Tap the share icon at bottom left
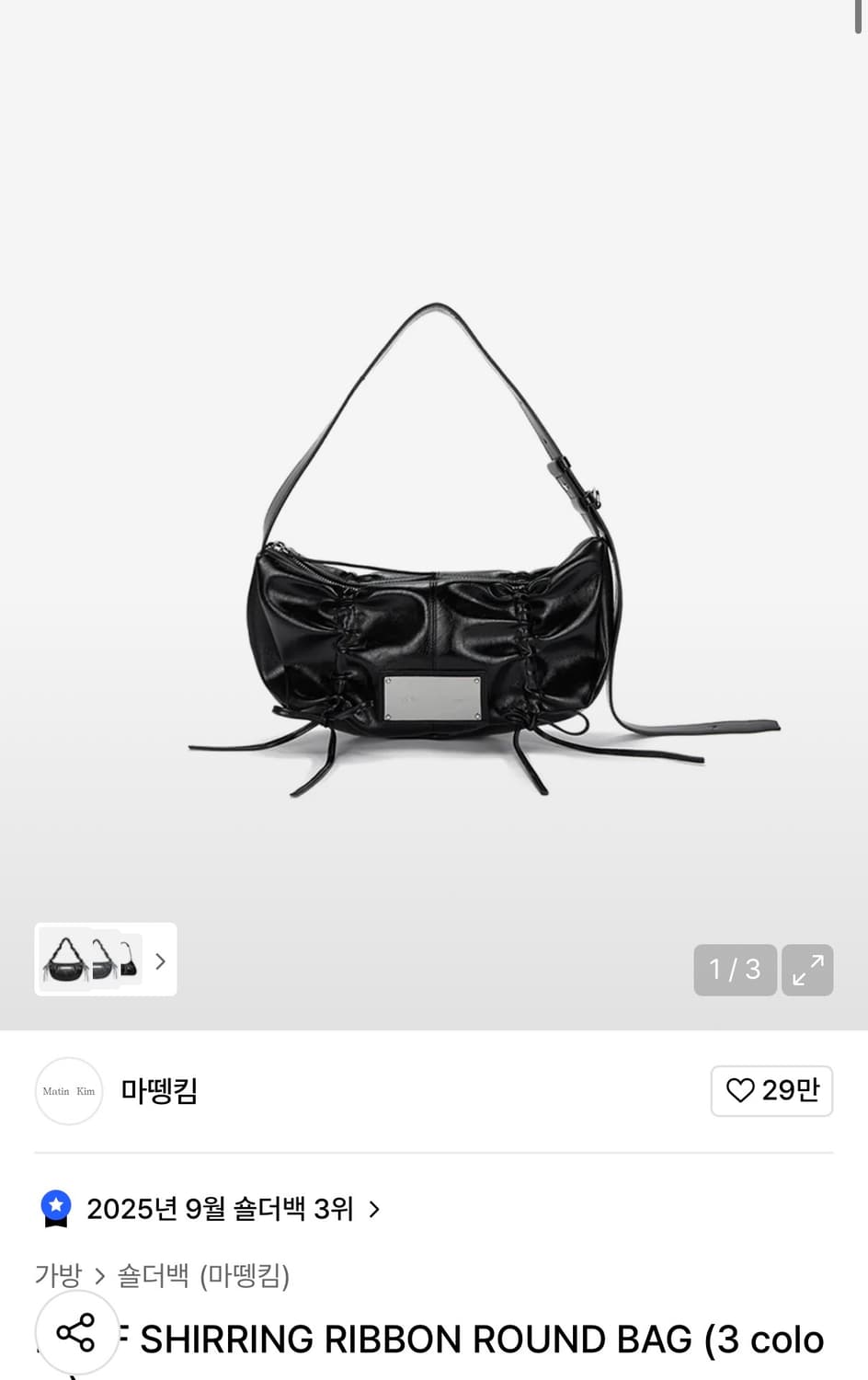868x1380 pixels. click(77, 1331)
